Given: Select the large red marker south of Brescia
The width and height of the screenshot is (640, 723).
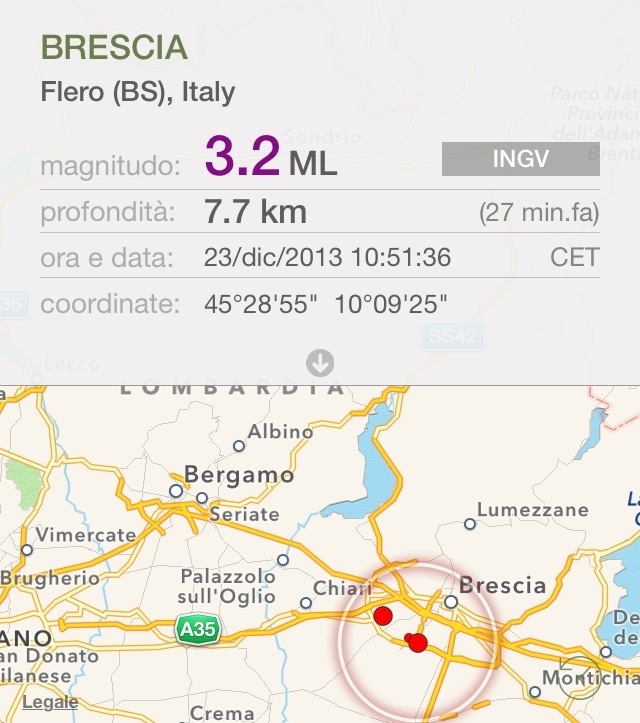Looking at the screenshot, I should click(x=418, y=642).
